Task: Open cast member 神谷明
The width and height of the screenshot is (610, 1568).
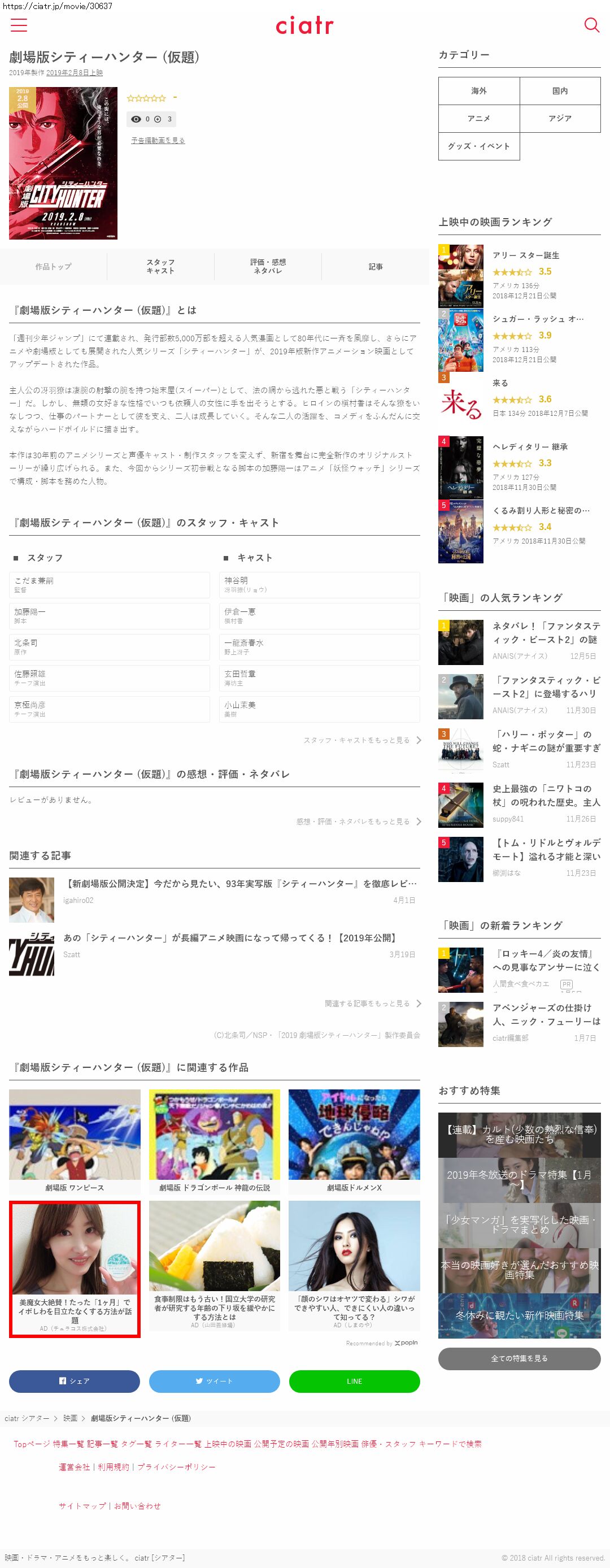Action: [319, 585]
